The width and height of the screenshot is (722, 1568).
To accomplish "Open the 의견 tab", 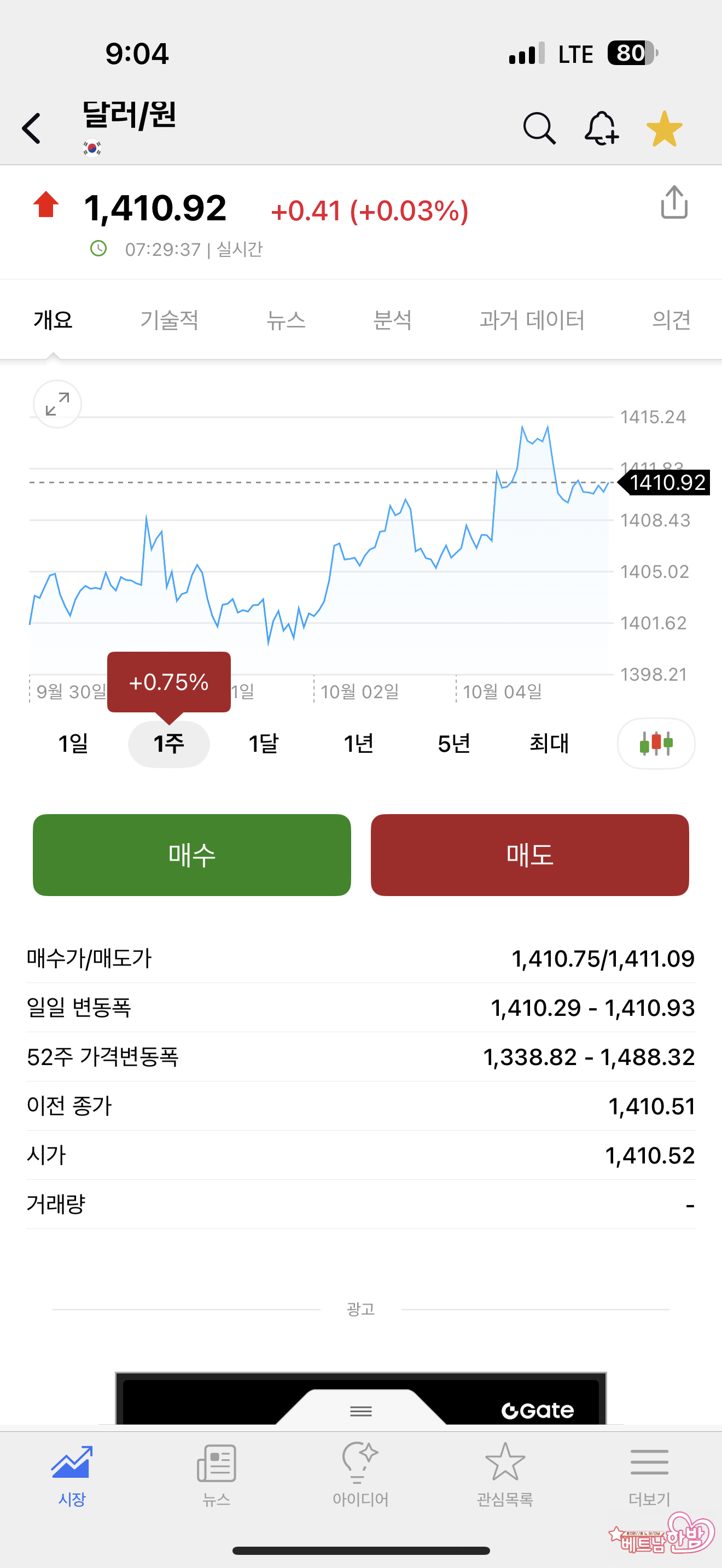I will (671, 320).
